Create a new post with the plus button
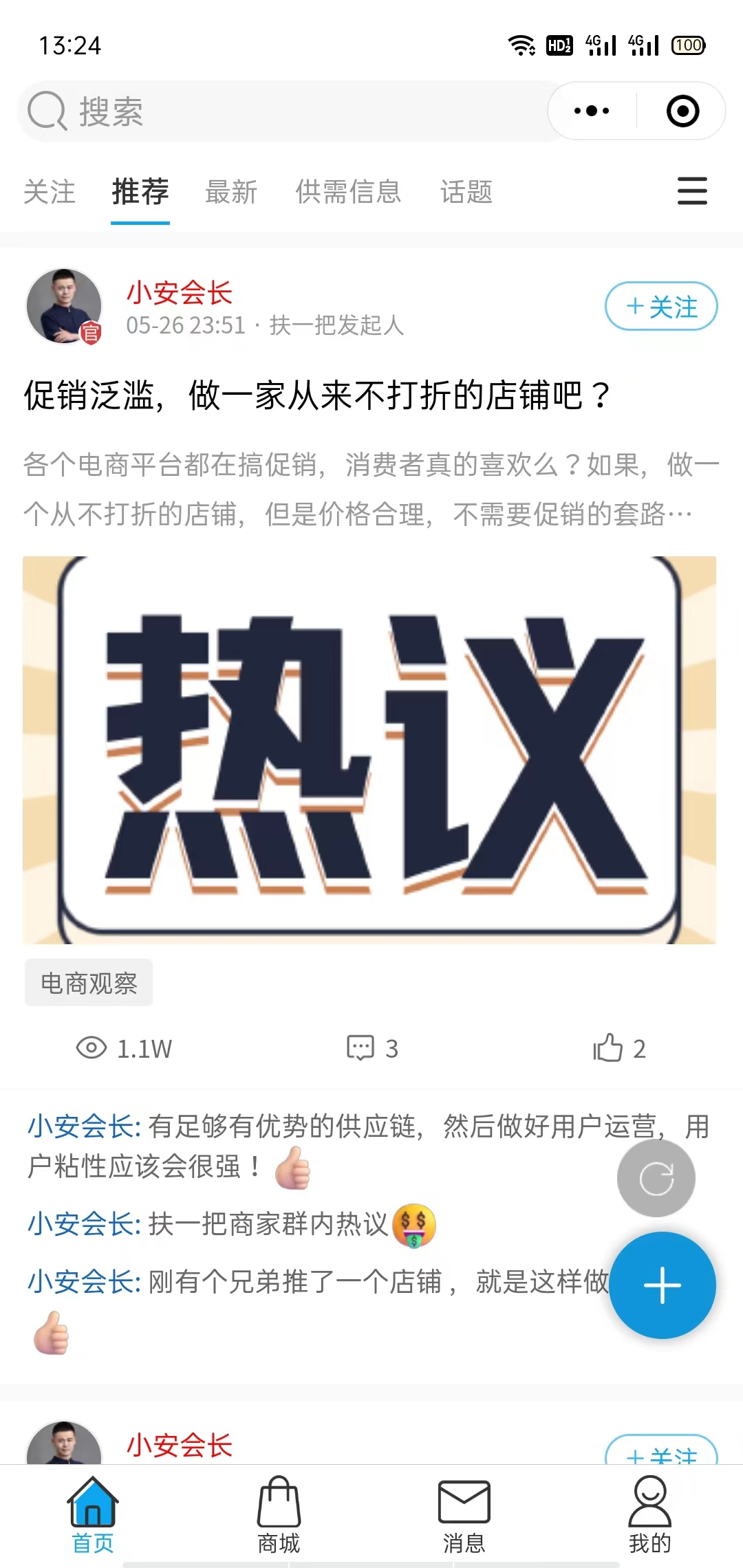The image size is (743, 1568). click(663, 1285)
